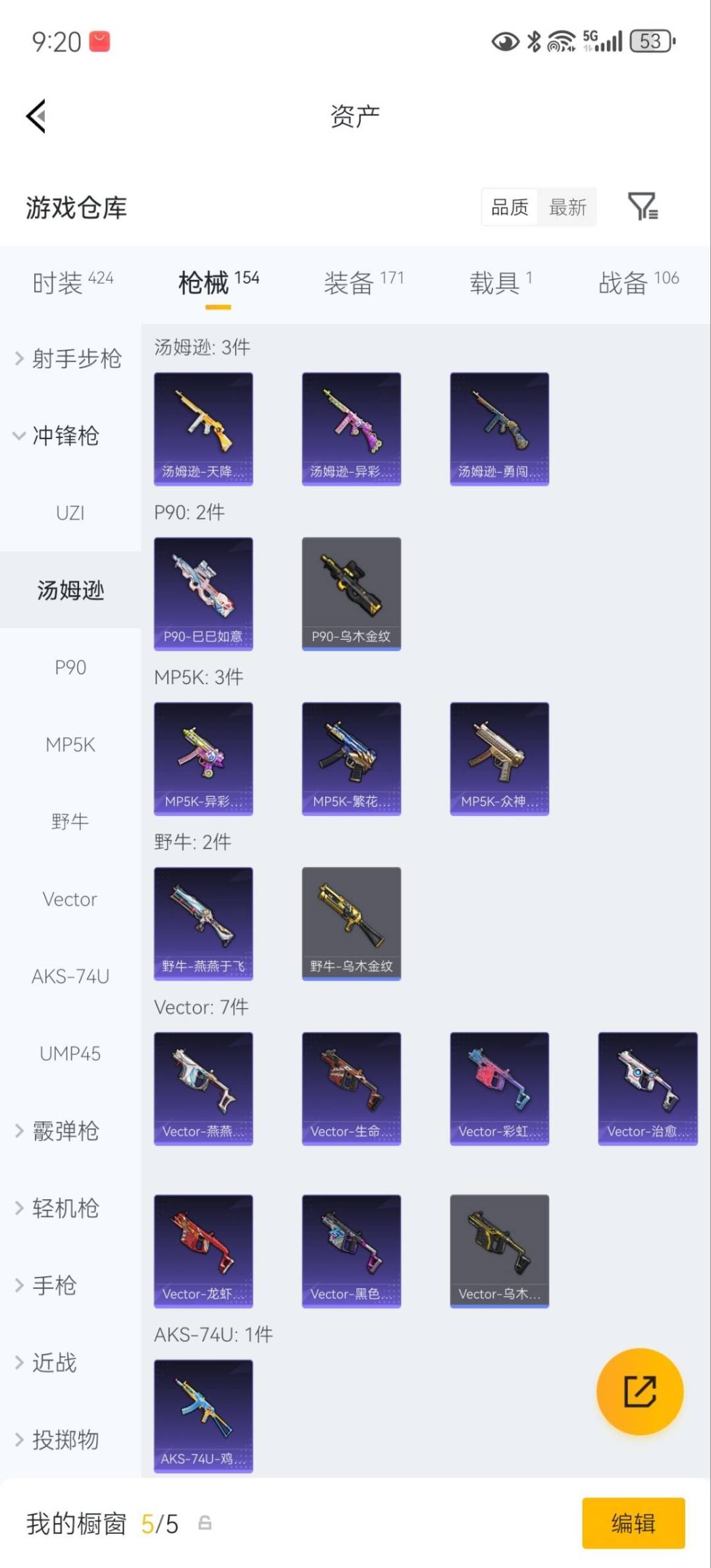Tap the battery indicator showing 53
Viewport: 711px width, 1568px height.
(650, 41)
